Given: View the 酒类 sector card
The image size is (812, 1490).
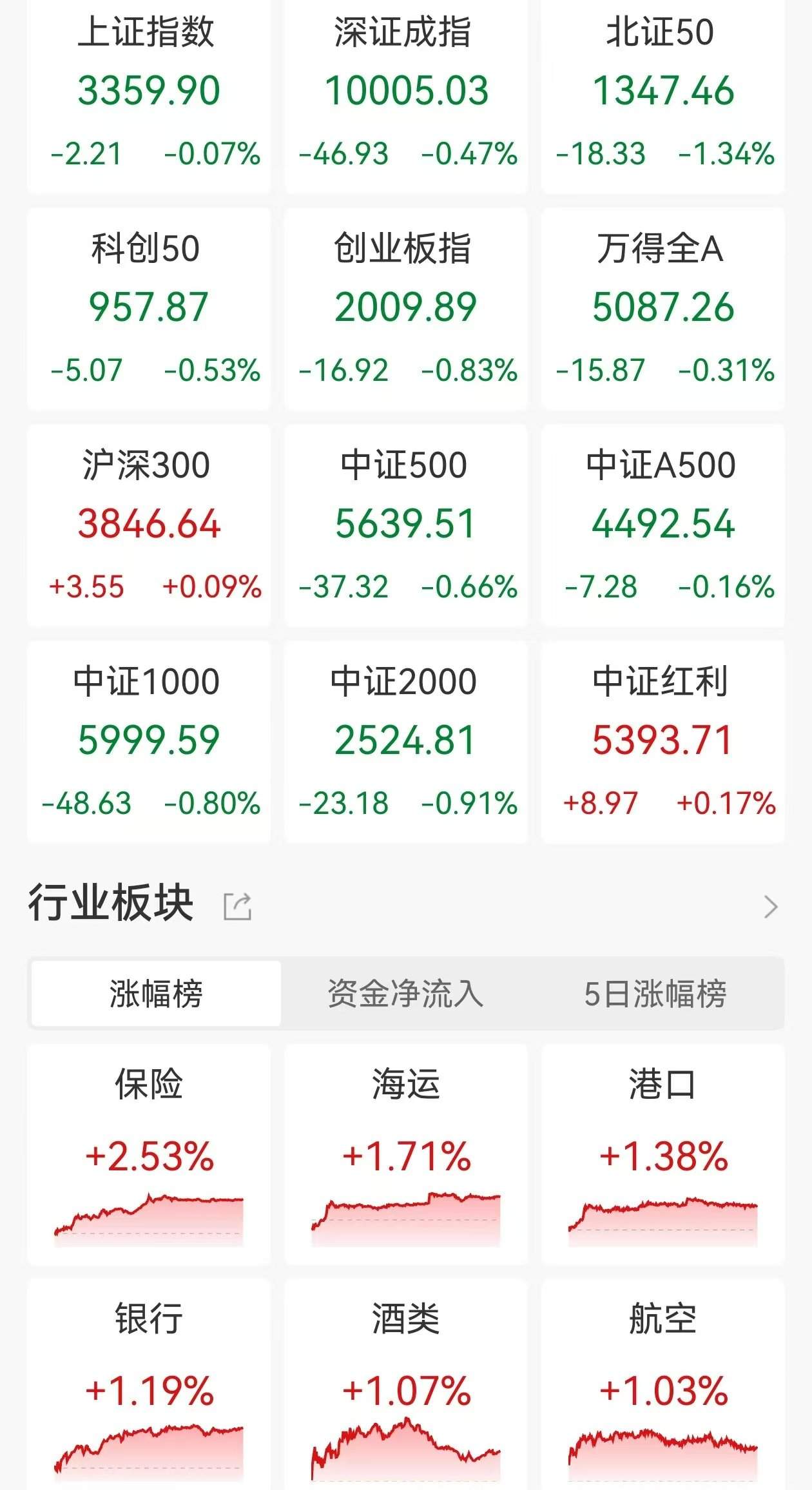Looking at the screenshot, I should point(406,1386).
